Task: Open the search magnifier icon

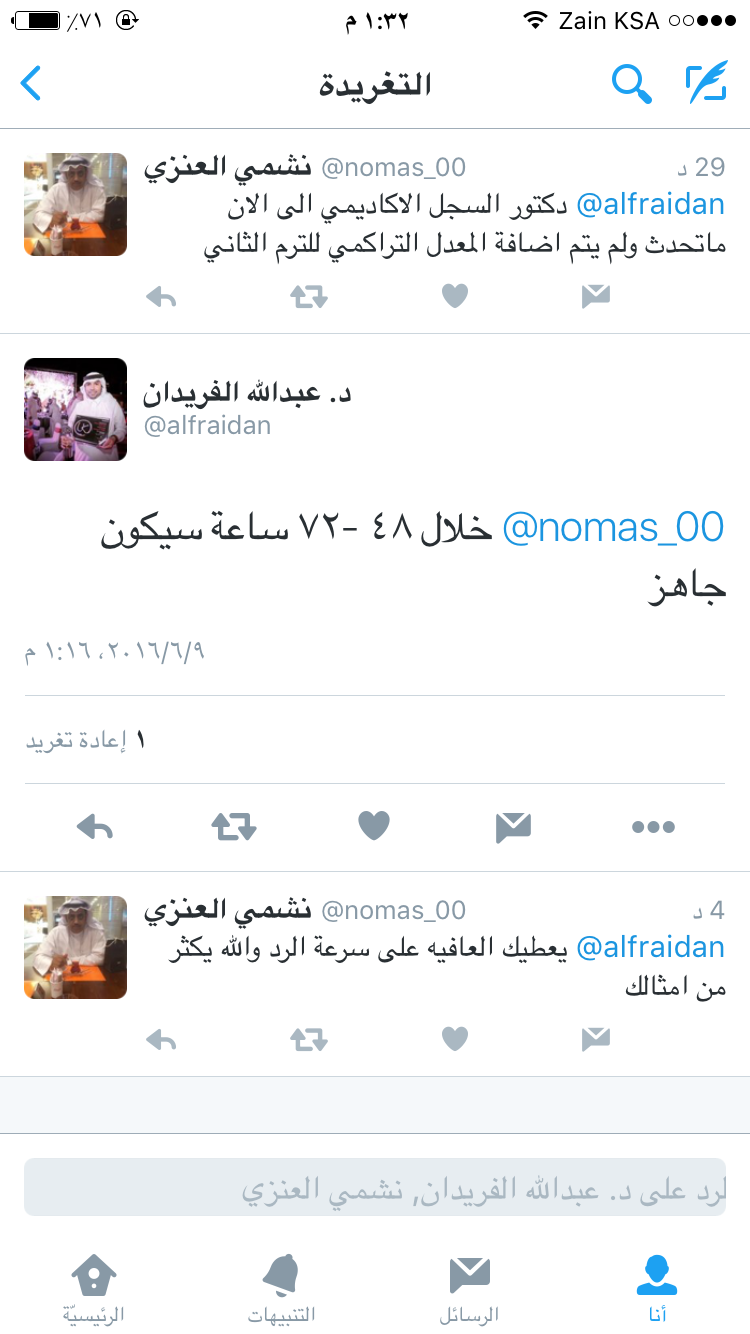Action: coord(632,84)
